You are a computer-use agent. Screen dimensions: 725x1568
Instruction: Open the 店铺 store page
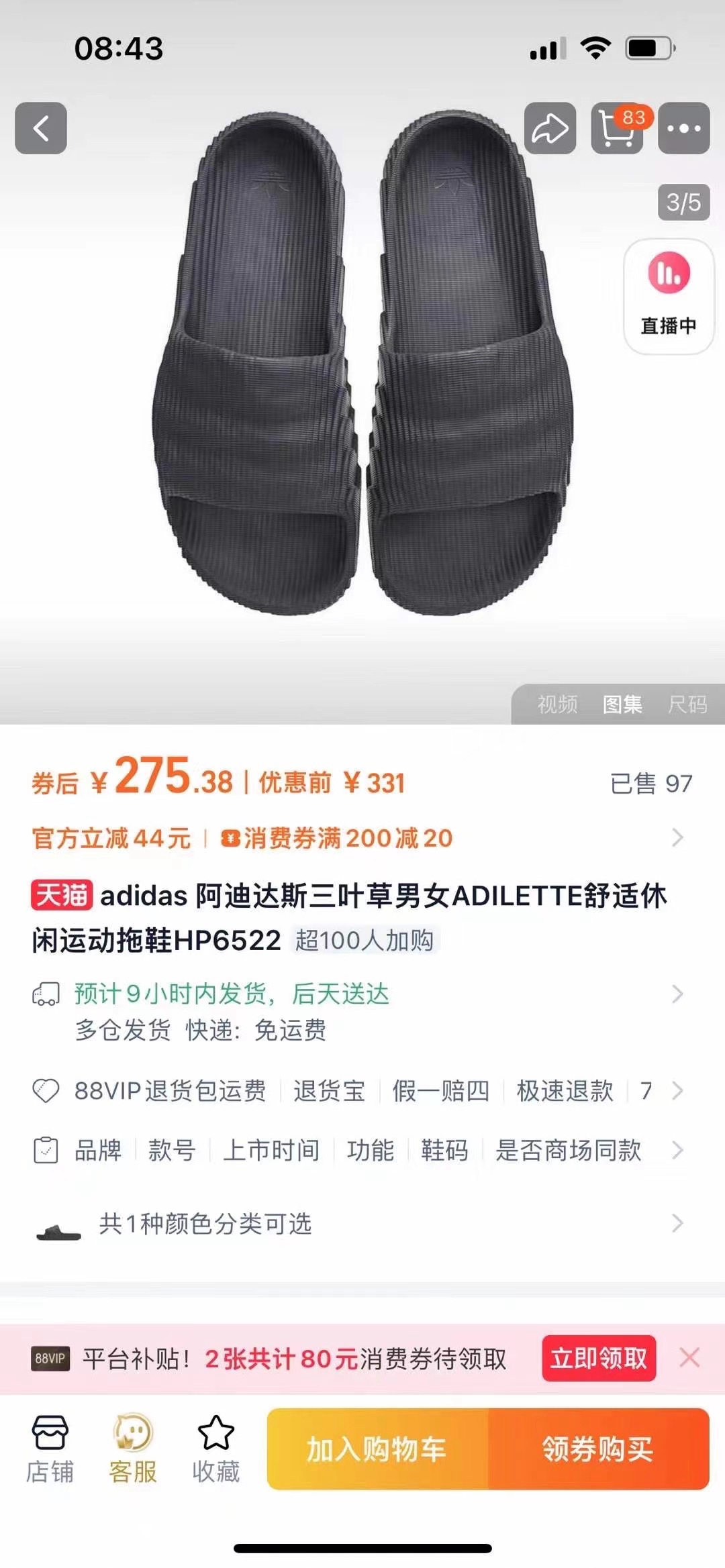pos(50,1449)
